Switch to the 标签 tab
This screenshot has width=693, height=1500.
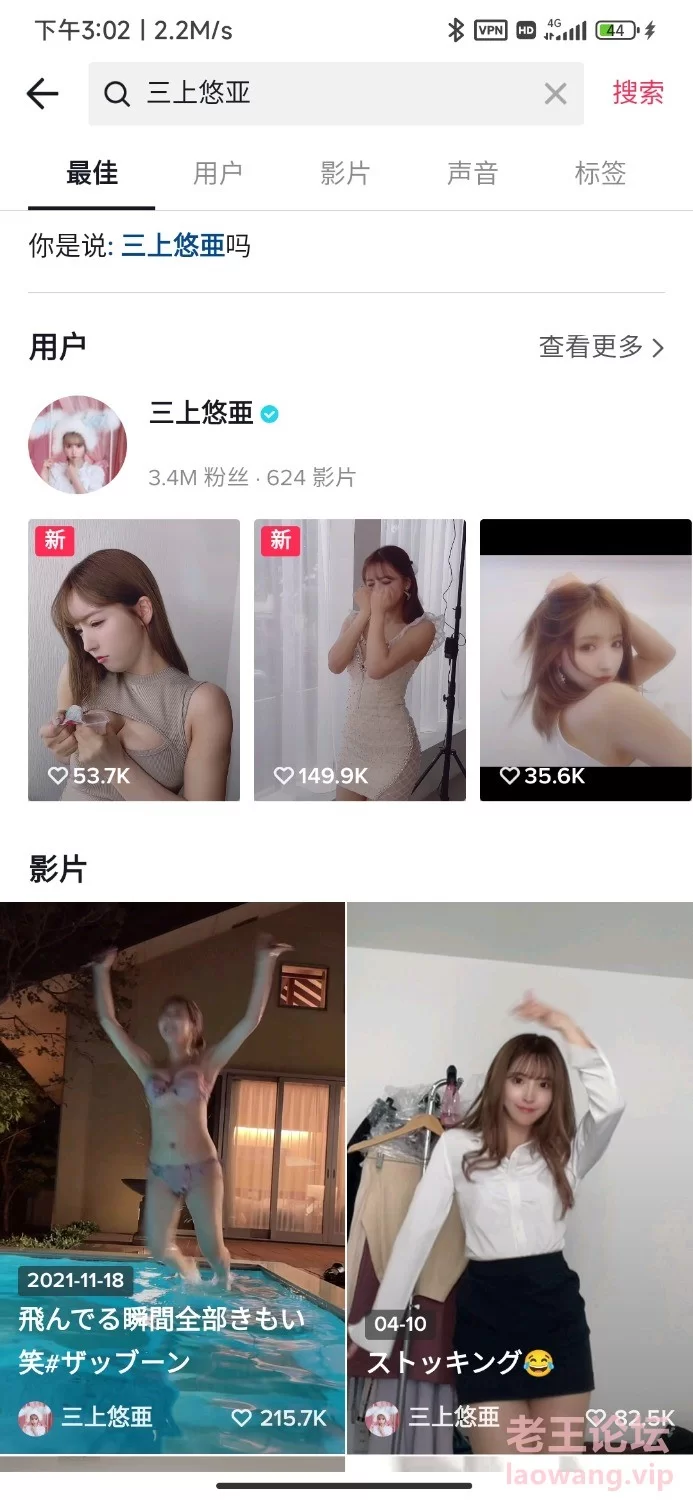pyautogui.click(x=600, y=173)
